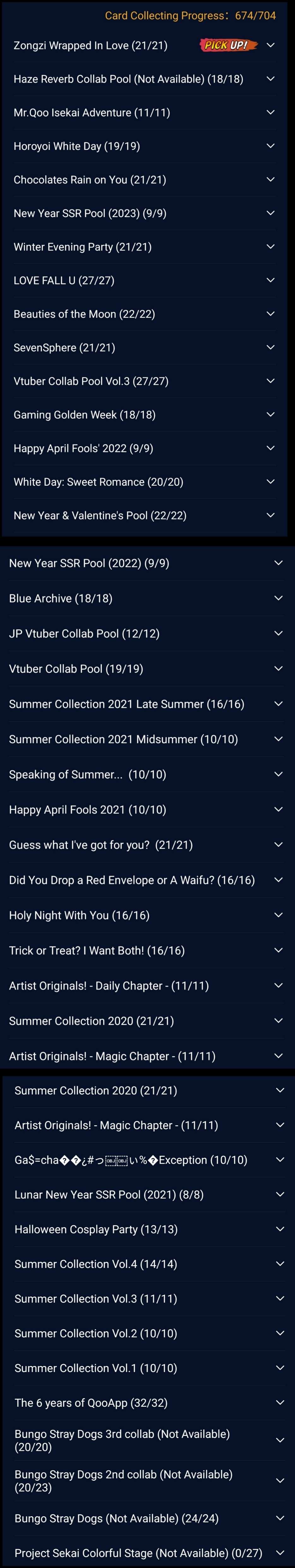
Task: Open Gaming Golden Week card list
Action: (271, 414)
